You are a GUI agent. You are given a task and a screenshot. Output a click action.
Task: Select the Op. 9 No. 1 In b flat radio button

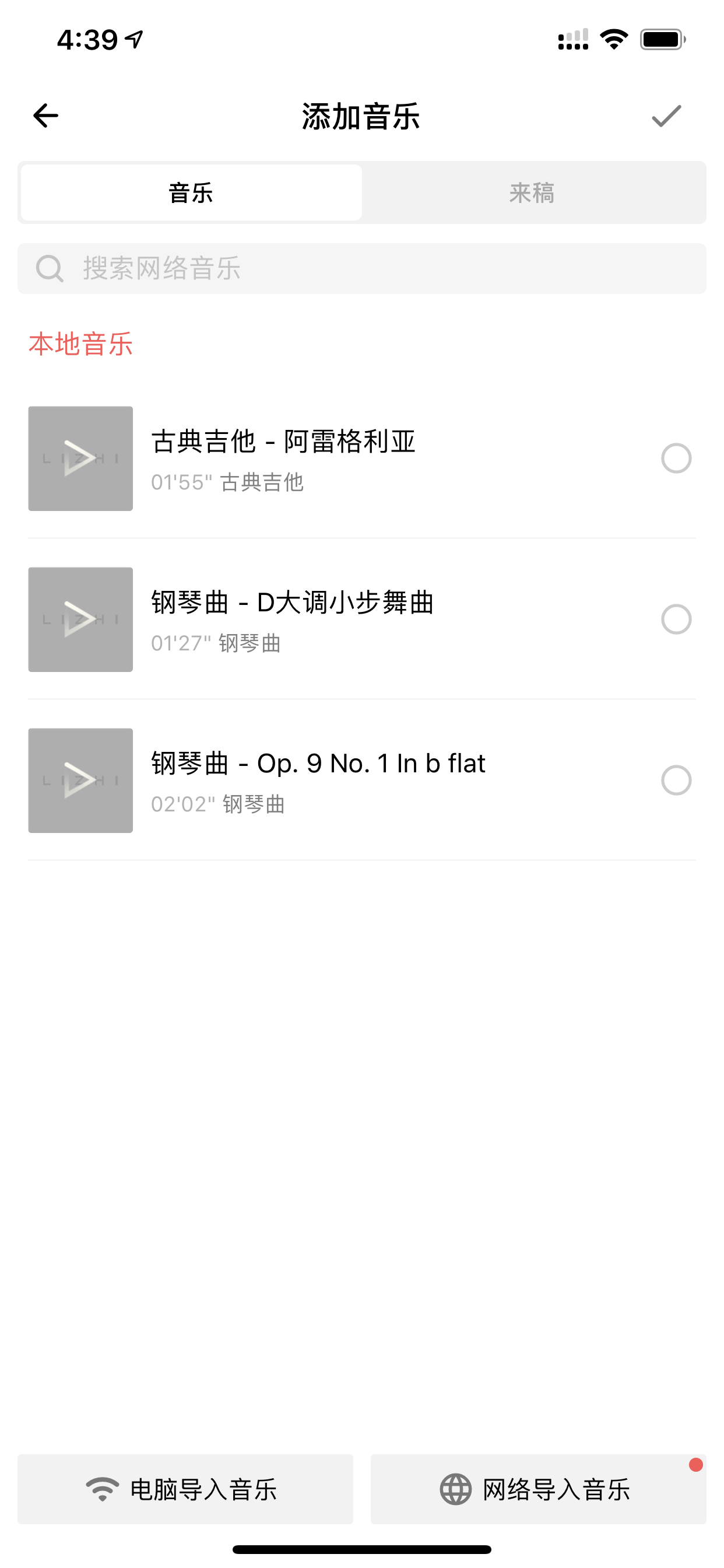click(x=676, y=780)
